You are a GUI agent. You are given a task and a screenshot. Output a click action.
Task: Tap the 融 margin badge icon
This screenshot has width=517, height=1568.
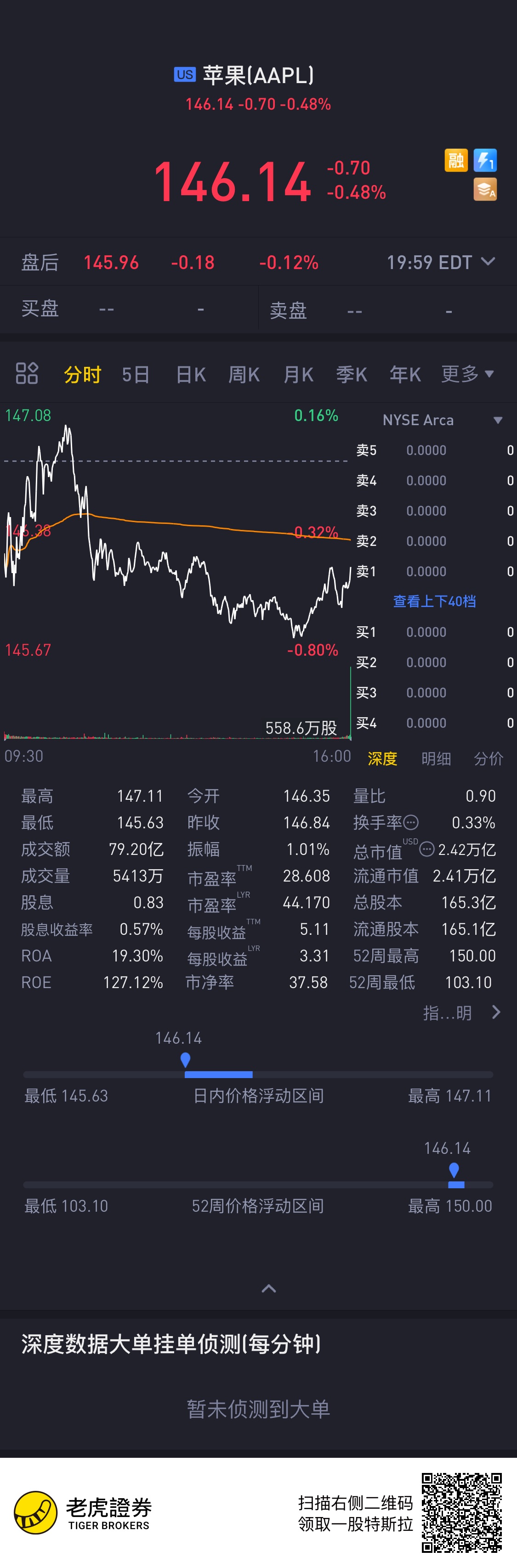click(456, 160)
